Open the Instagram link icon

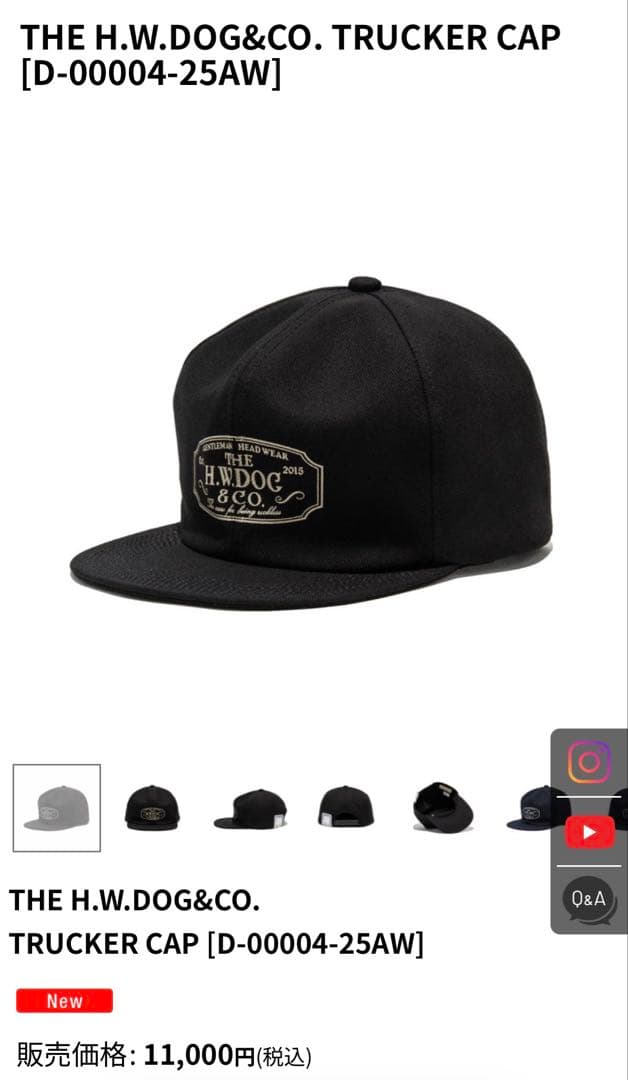[x=589, y=763]
